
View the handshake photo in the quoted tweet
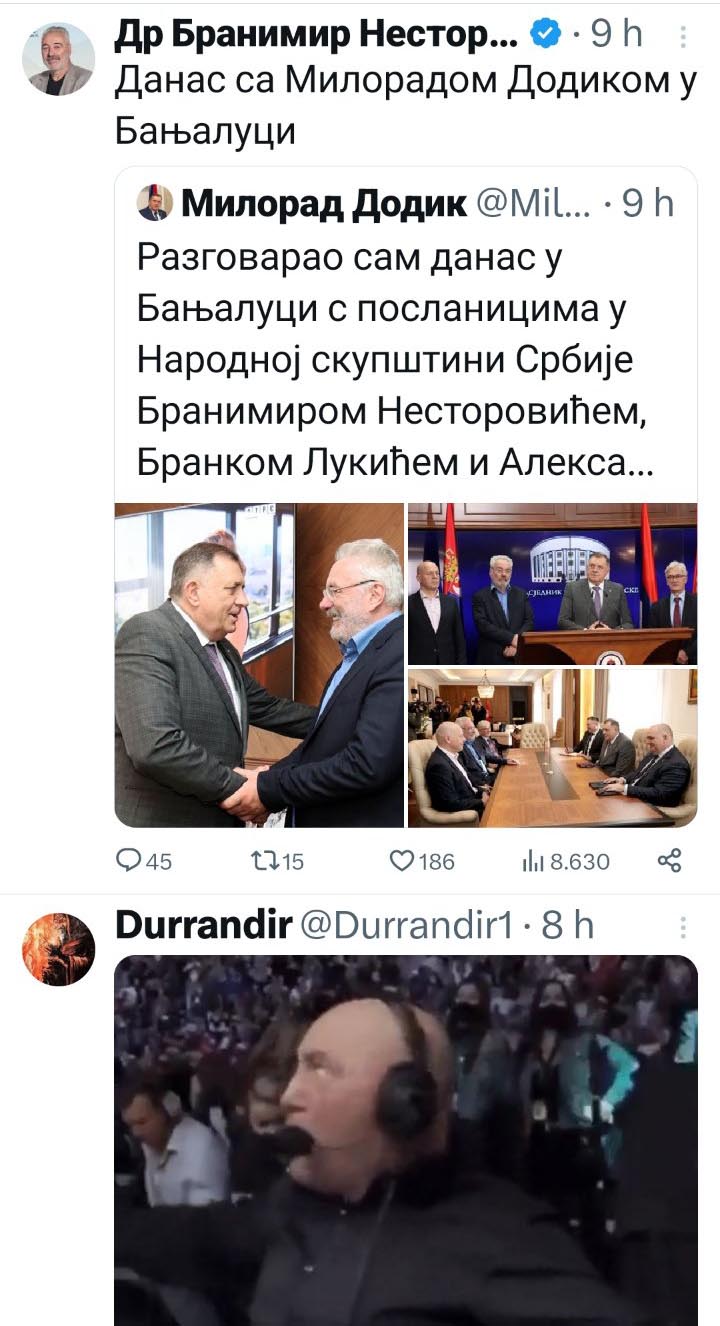[259, 665]
